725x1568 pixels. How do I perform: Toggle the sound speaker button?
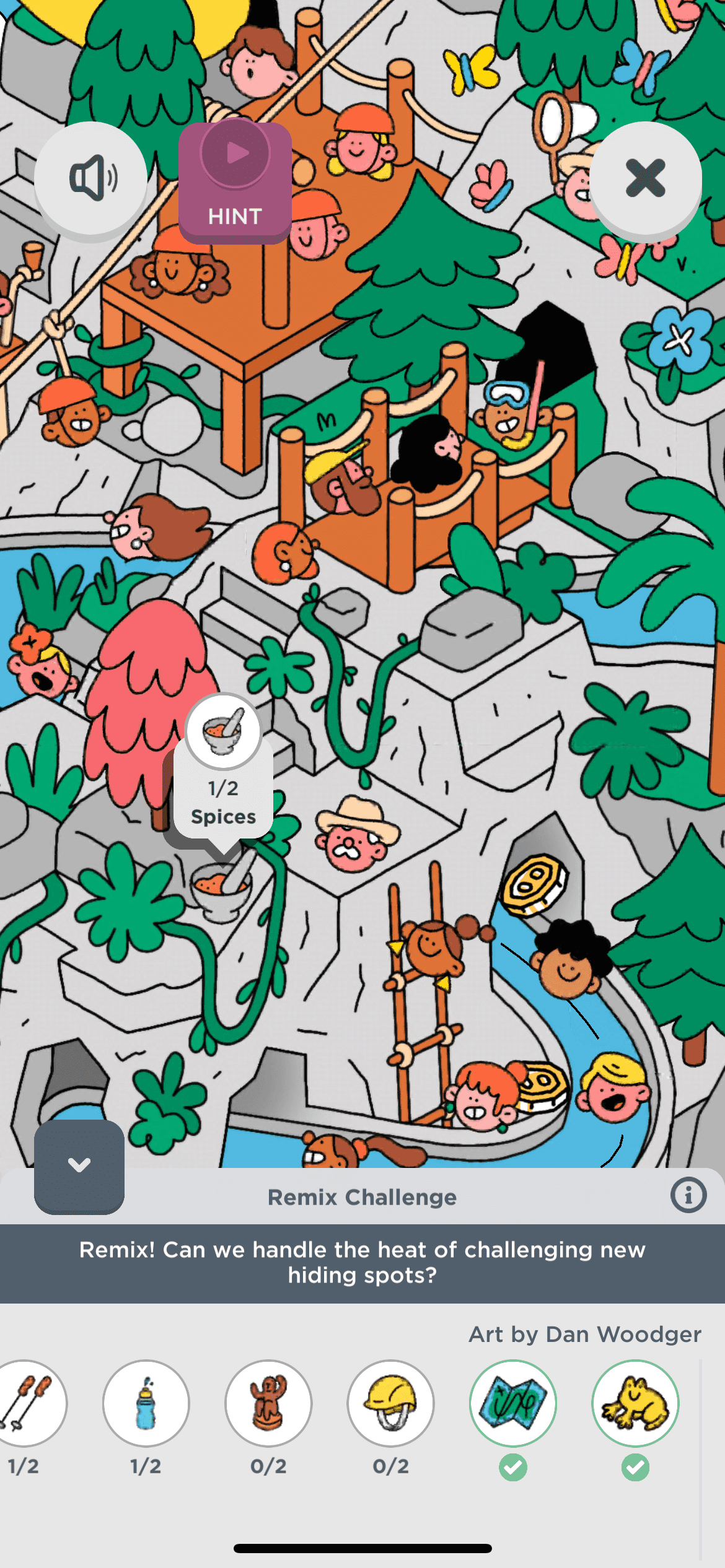tap(90, 178)
